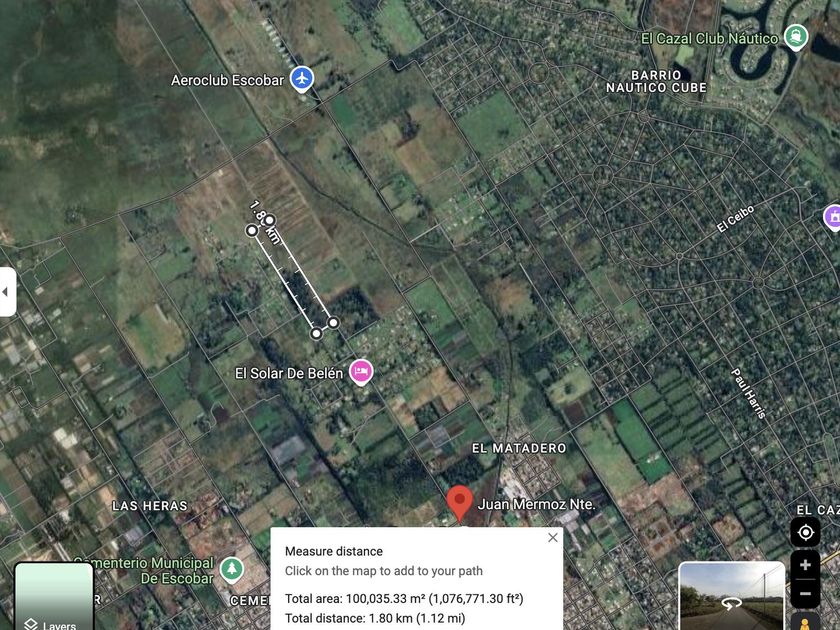Screen dimensions: 840x630
Task: Select the Aeroclub Escobar airport marker
Action: [x=302, y=79]
